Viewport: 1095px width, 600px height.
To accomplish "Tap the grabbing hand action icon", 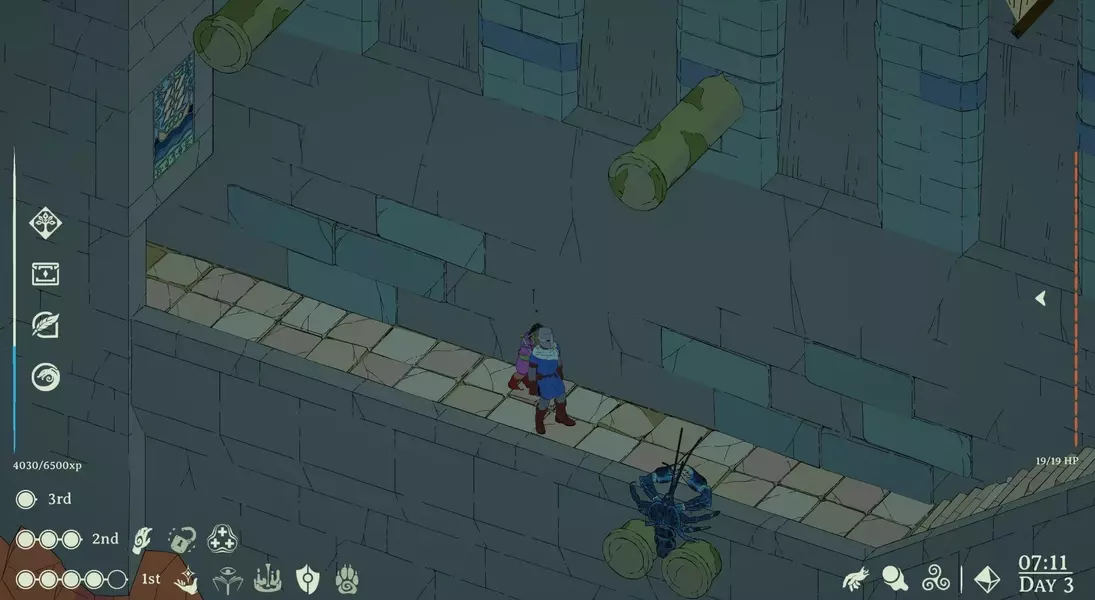I will (856, 578).
